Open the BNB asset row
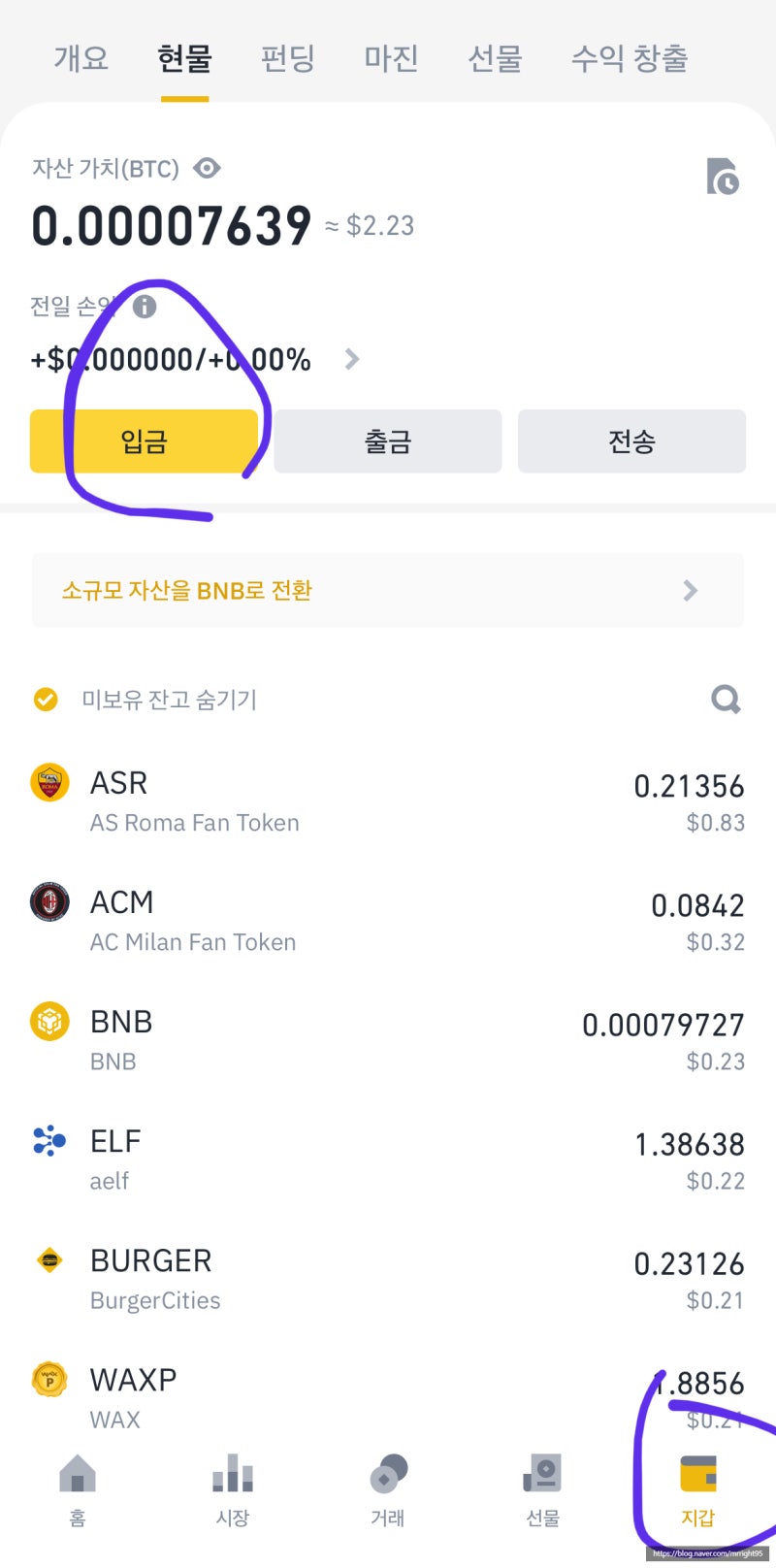This screenshot has height=1568, width=776. (x=388, y=1041)
